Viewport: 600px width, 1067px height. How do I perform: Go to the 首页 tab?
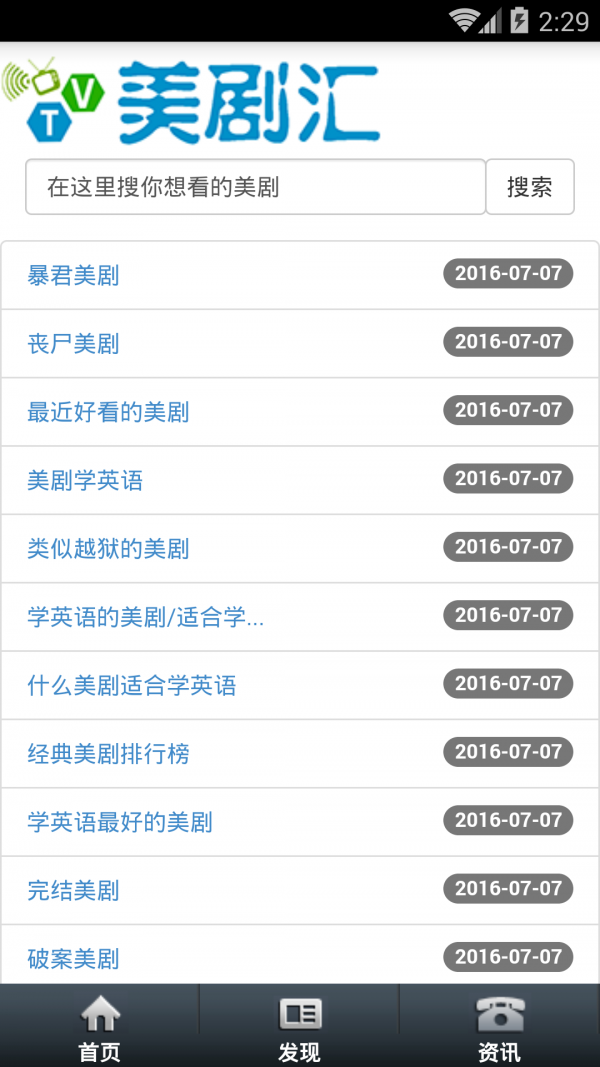point(99,1027)
